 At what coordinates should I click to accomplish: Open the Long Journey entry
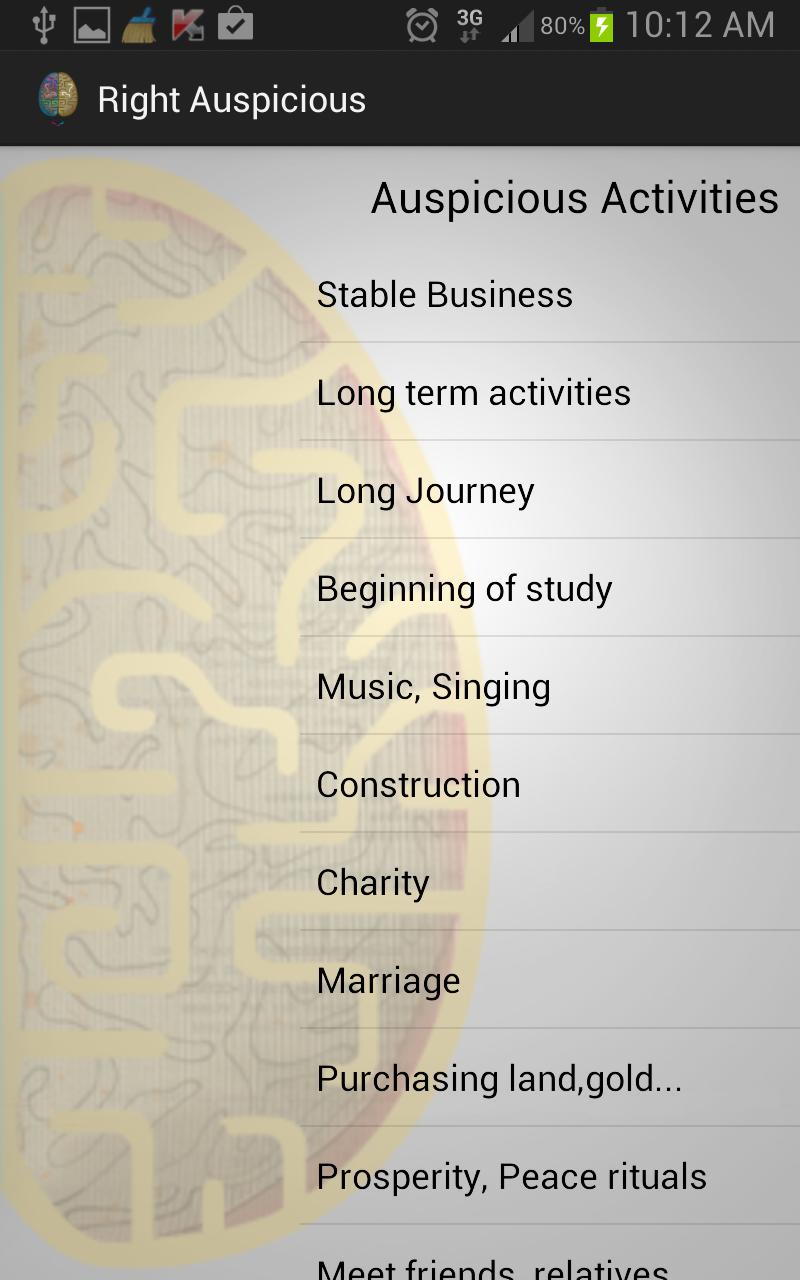(425, 491)
